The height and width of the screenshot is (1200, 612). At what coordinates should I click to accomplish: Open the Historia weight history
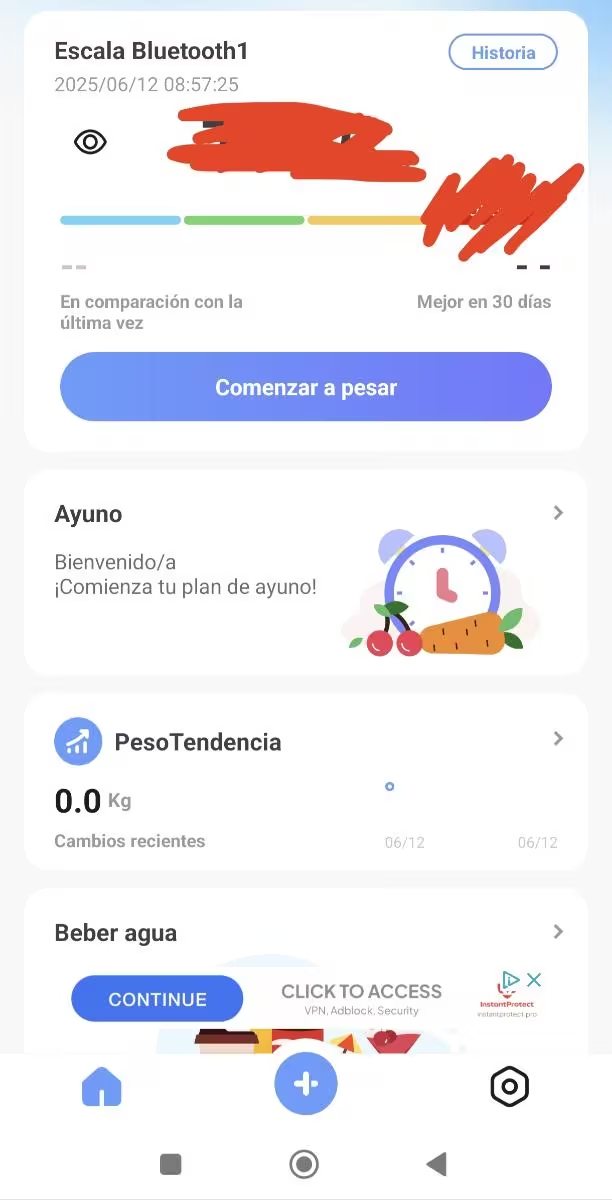coord(503,53)
